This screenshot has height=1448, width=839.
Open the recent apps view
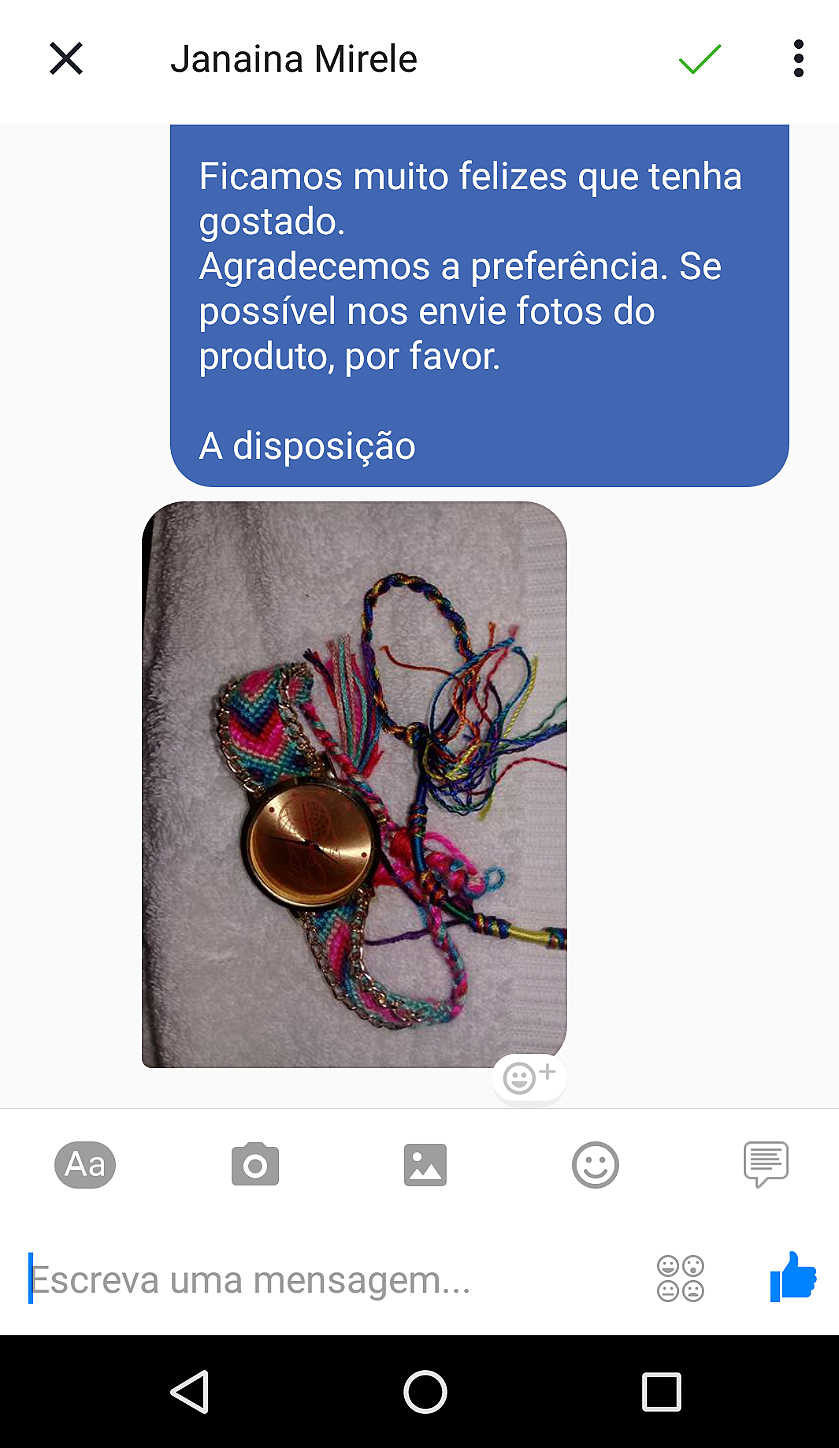(661, 1391)
